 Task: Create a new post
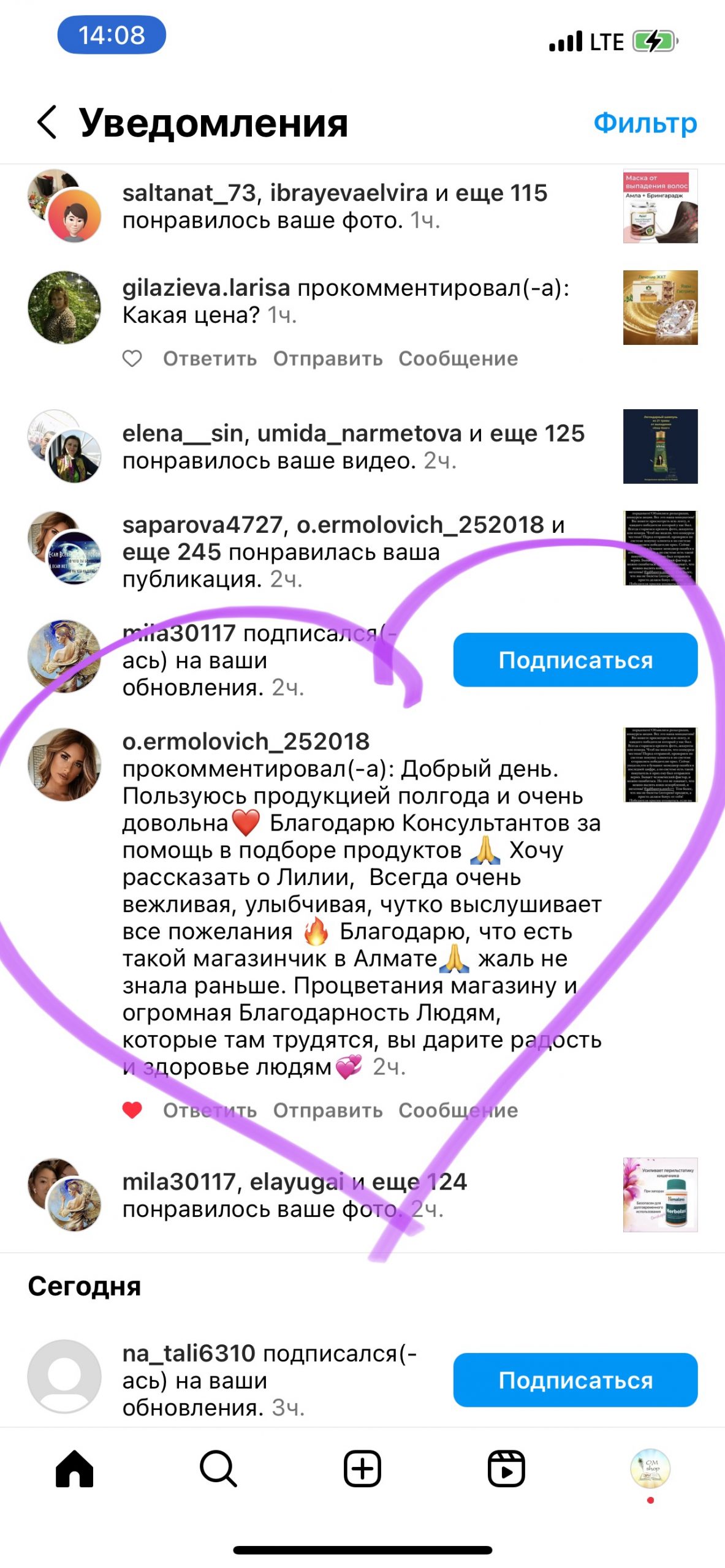(362, 1469)
